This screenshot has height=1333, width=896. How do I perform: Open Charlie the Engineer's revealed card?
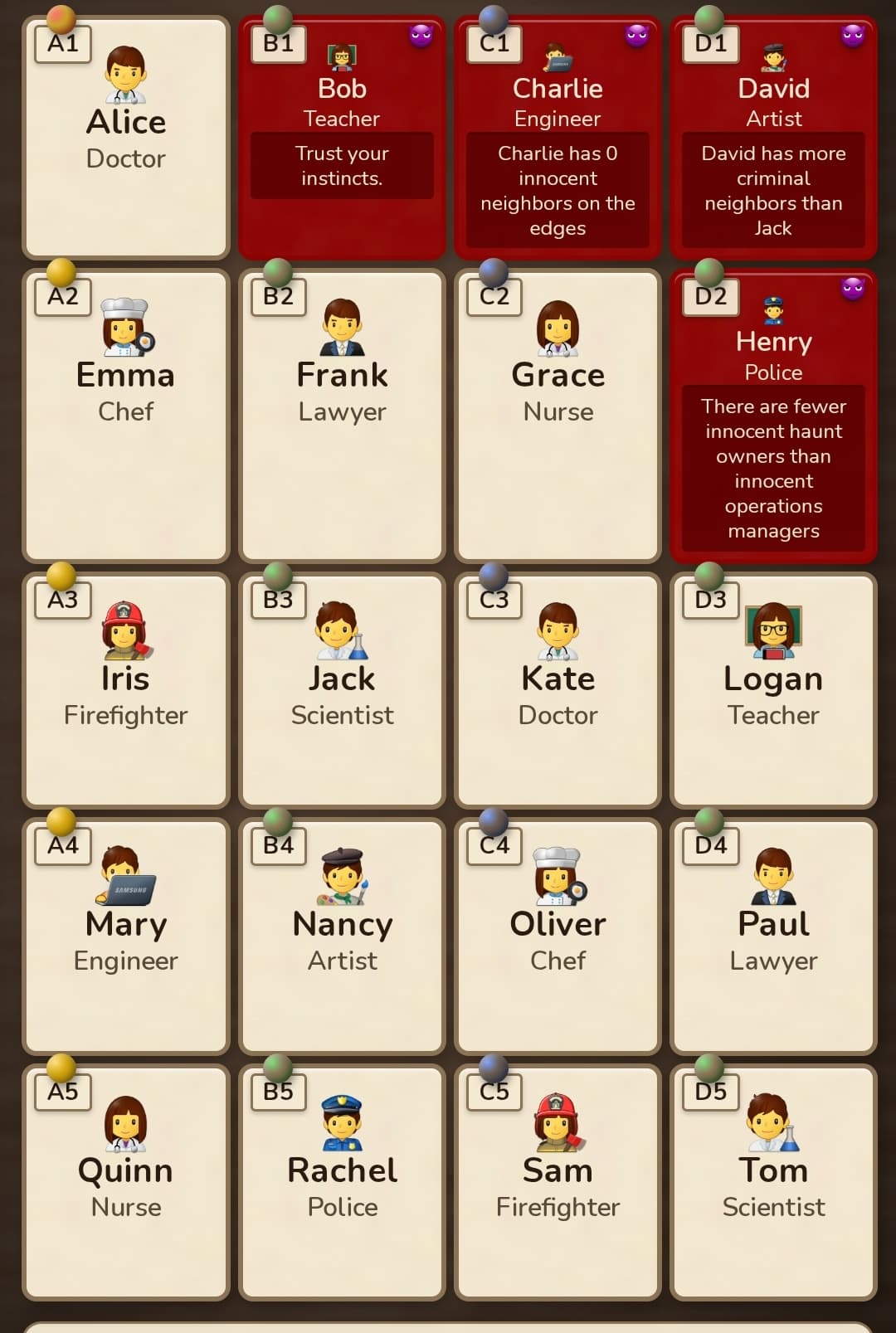[x=558, y=139]
